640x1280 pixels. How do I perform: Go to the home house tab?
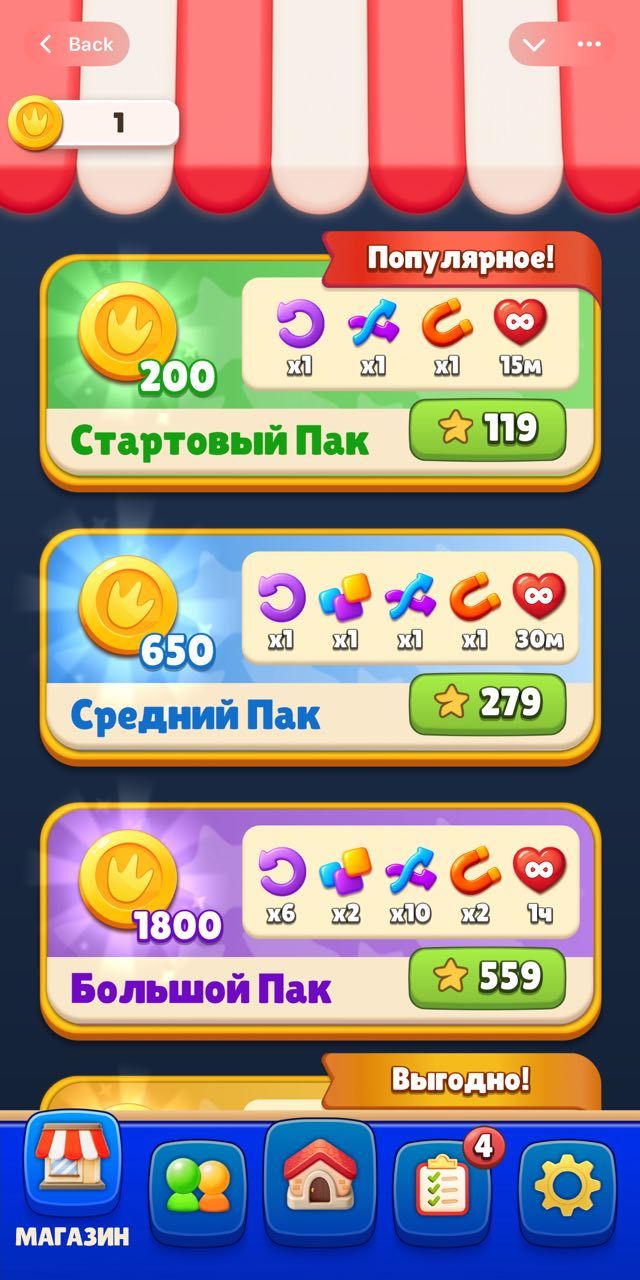point(320,1175)
